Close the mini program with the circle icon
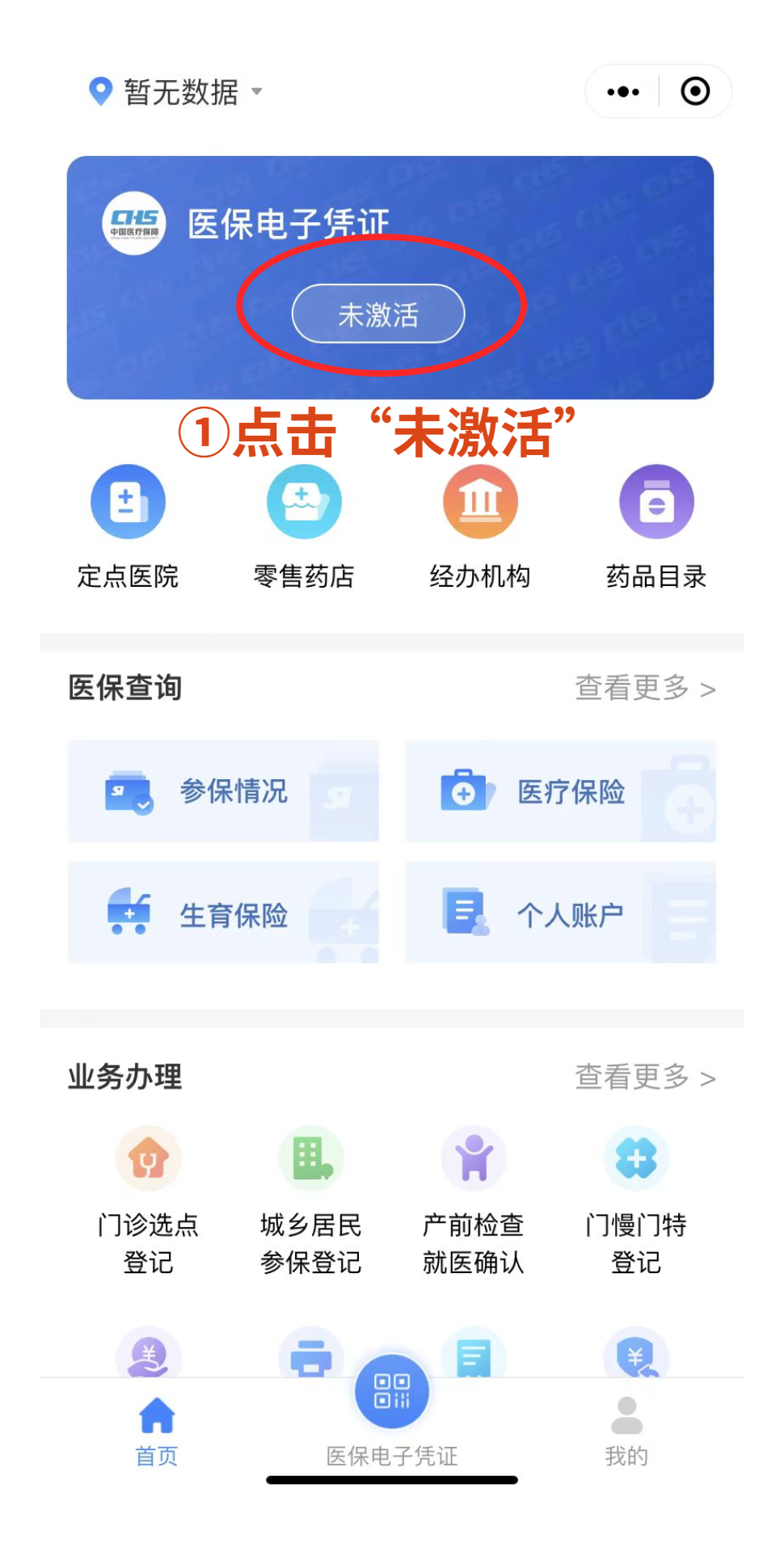Image resolution: width=784 pixels, height=1552 pixels. [695, 92]
